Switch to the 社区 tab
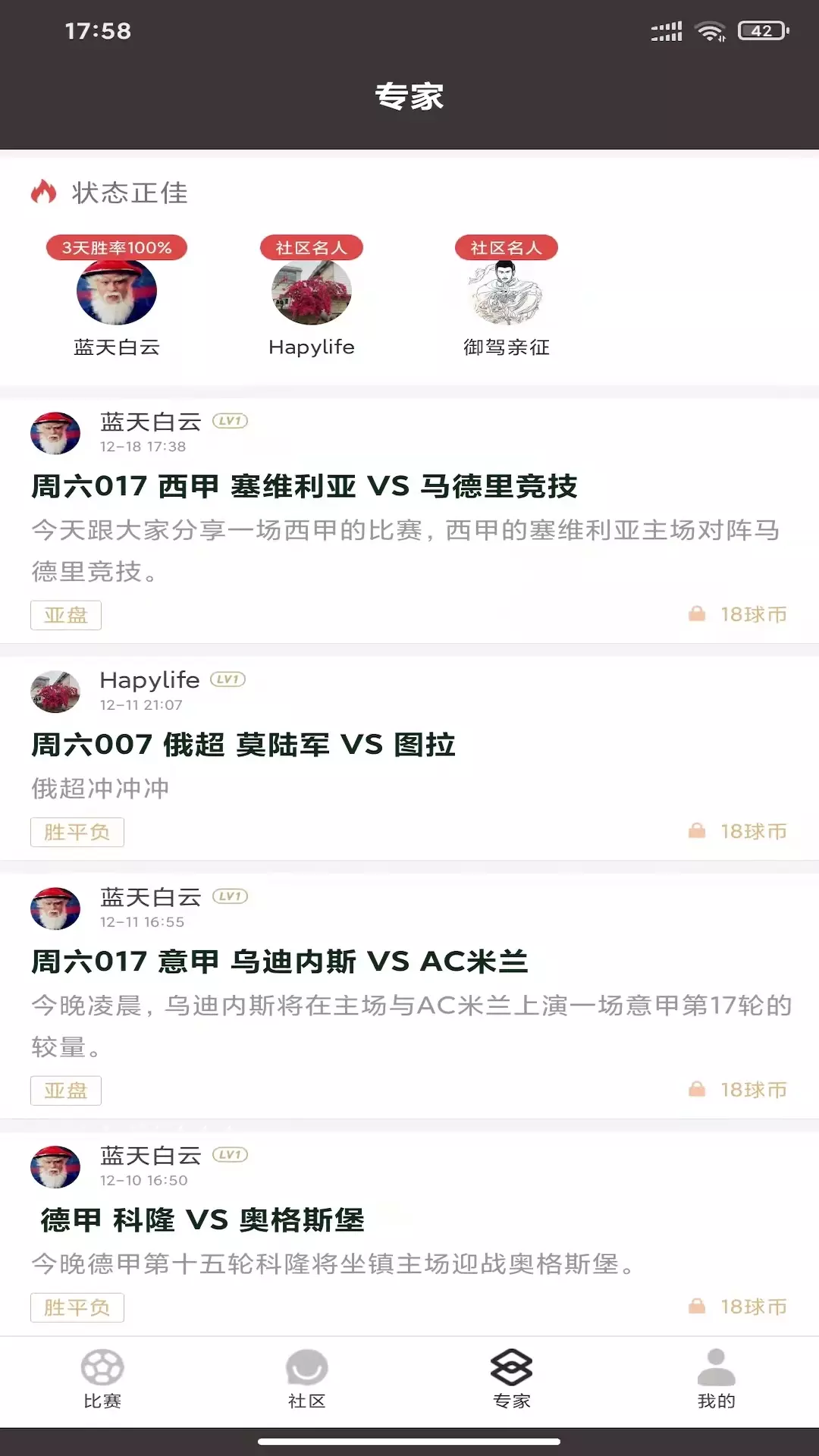Image resolution: width=819 pixels, height=1456 pixels. pos(307,1380)
